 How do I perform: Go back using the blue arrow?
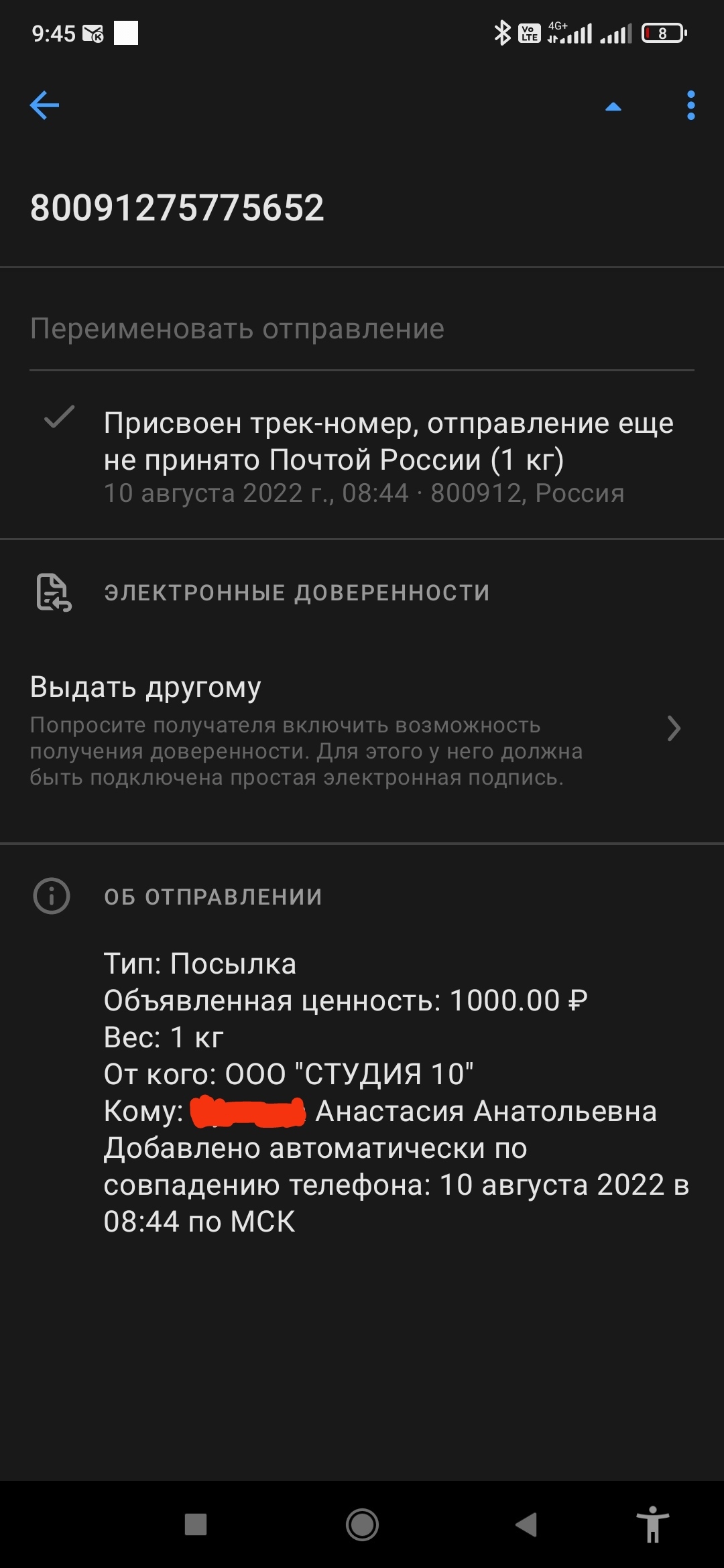(45, 106)
